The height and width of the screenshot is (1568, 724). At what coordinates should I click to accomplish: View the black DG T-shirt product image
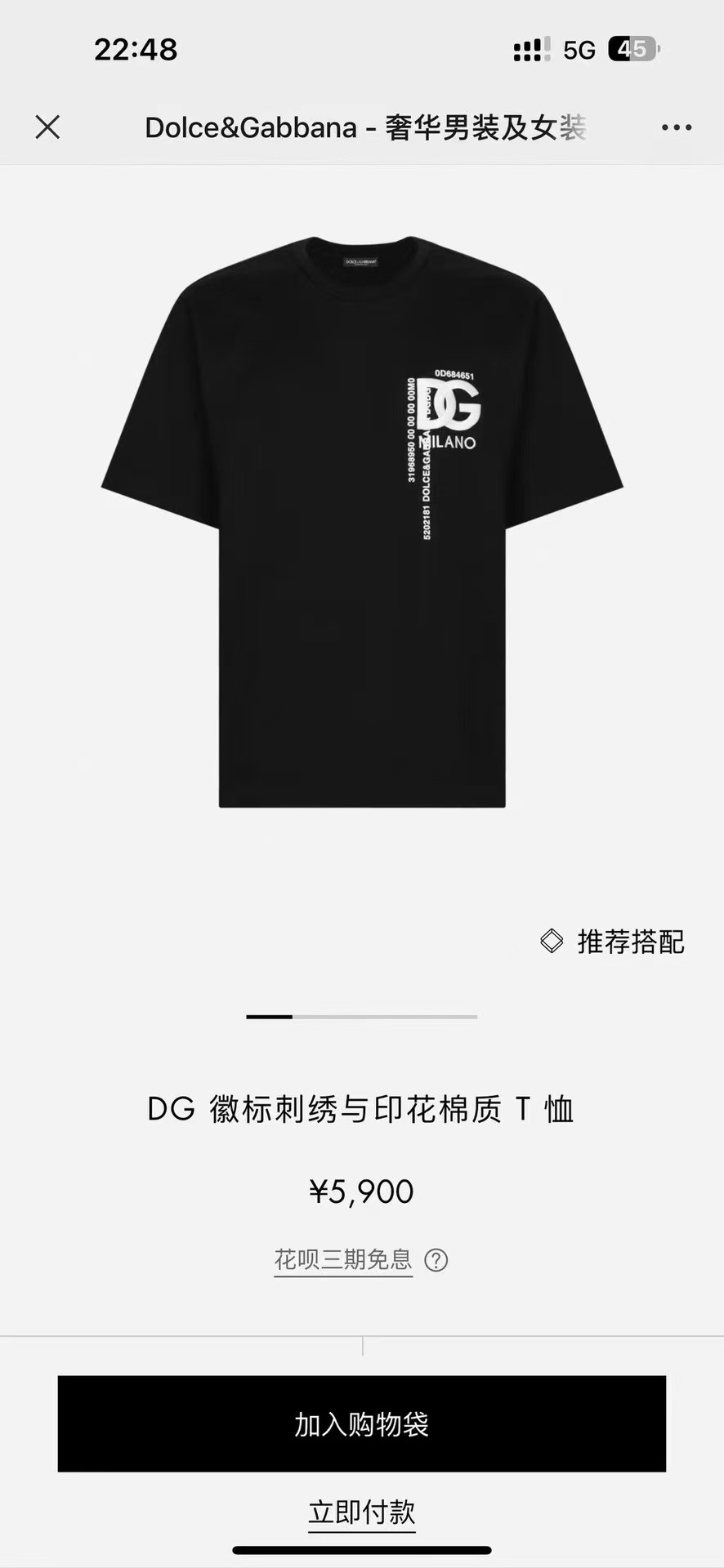pos(362,523)
